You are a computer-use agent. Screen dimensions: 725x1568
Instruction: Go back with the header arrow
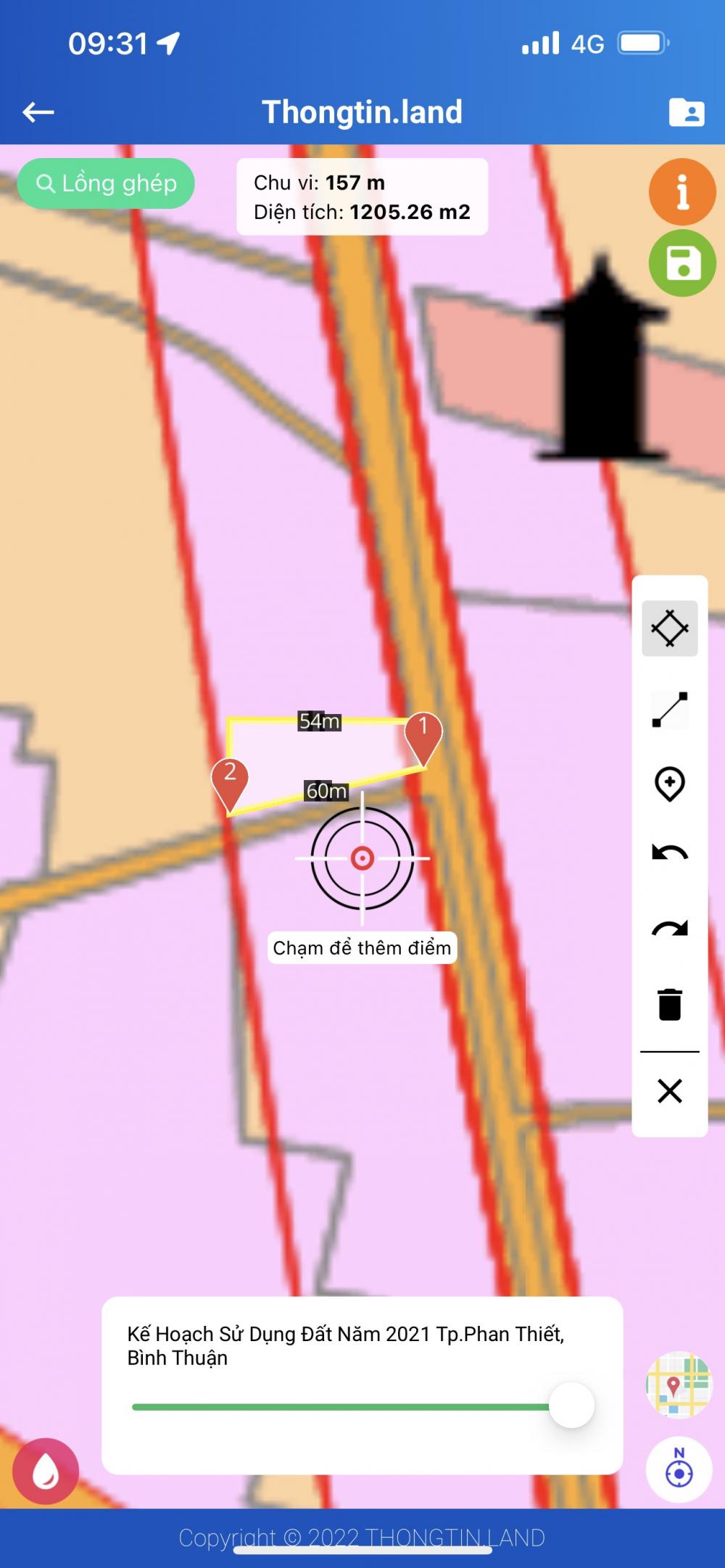[x=38, y=112]
